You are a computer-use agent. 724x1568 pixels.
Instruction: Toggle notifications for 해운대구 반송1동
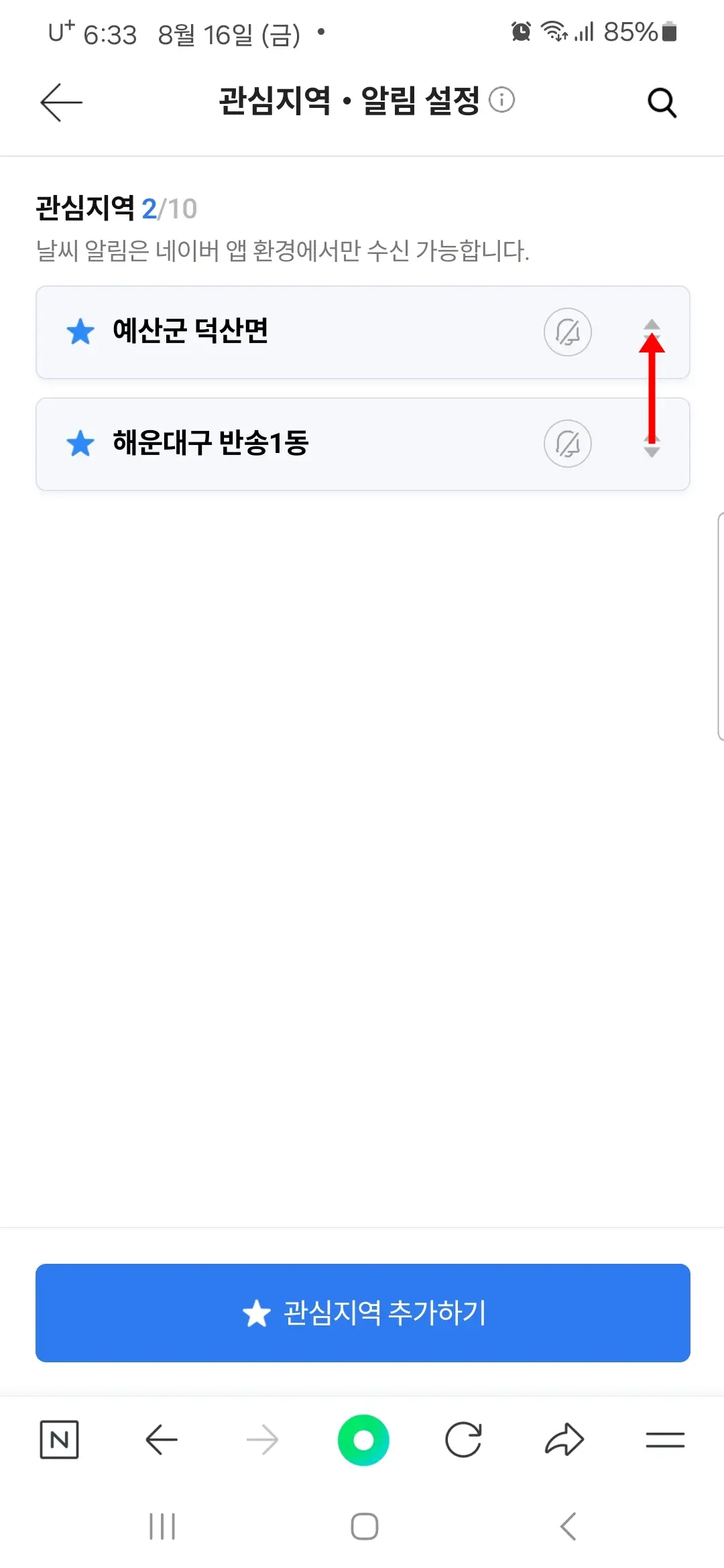coord(567,444)
